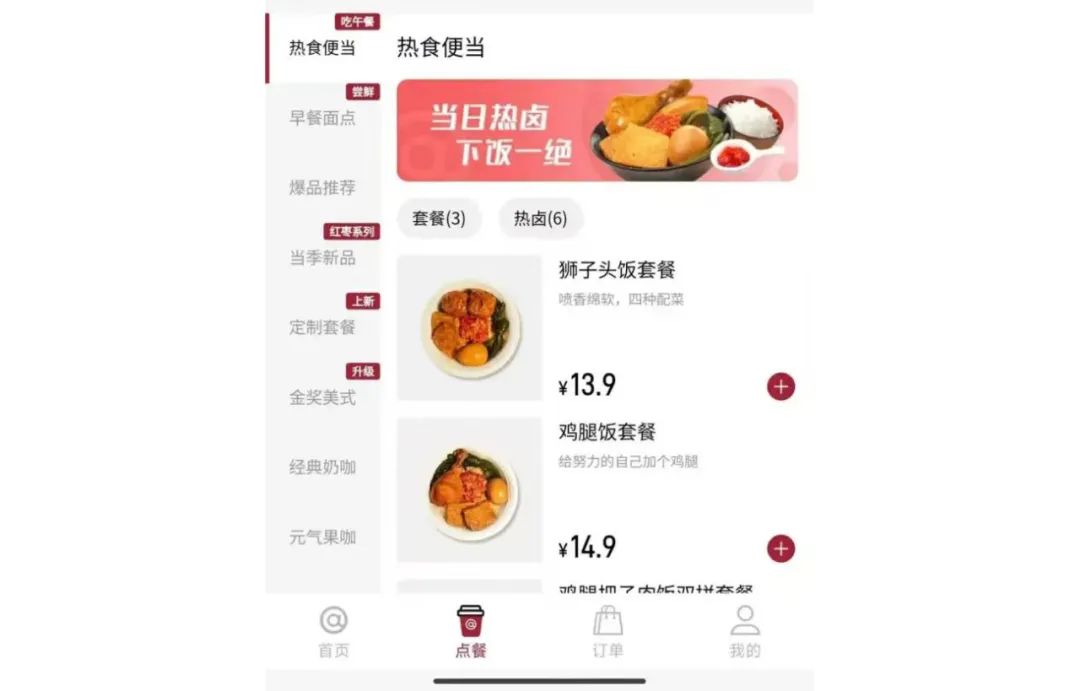Open the 当季新品 category

322,258
